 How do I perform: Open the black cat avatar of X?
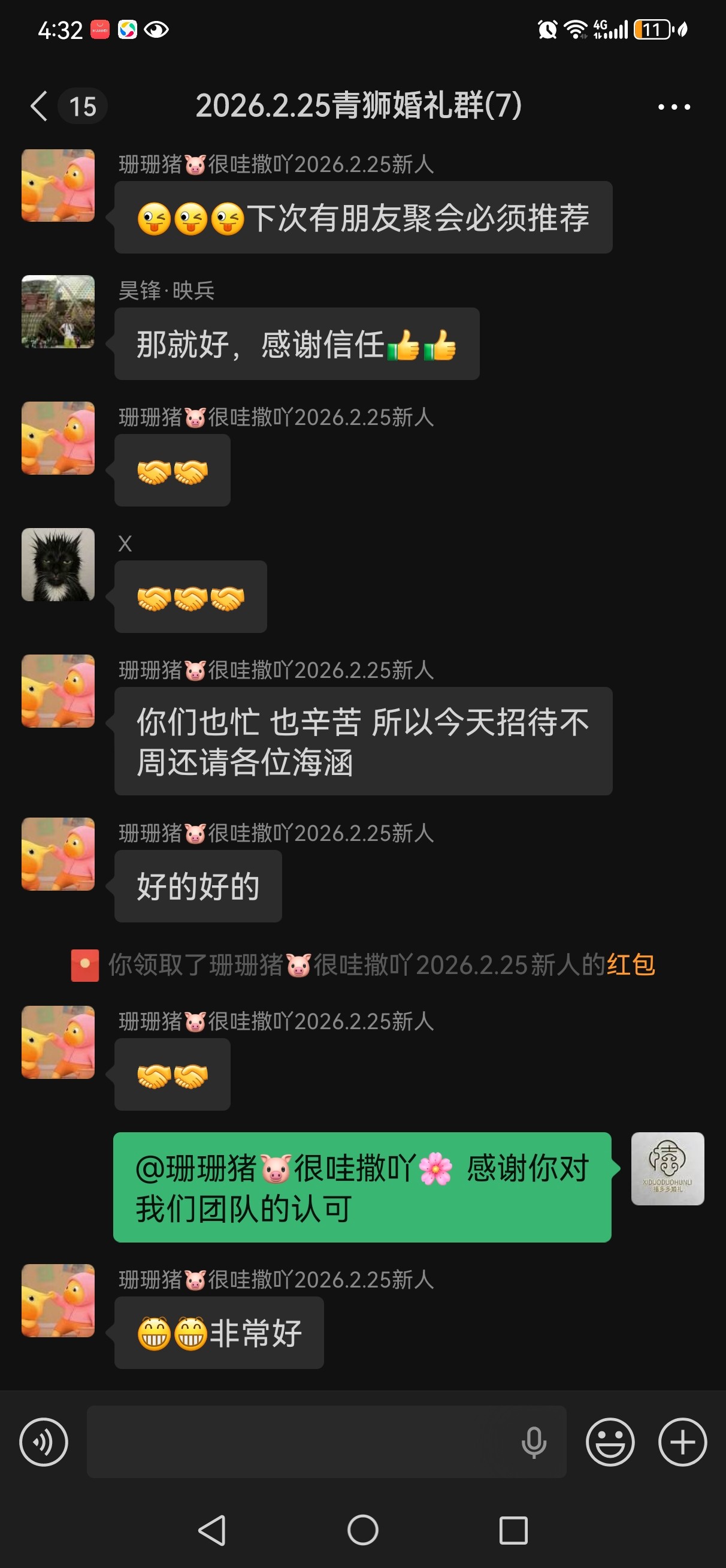[59, 565]
